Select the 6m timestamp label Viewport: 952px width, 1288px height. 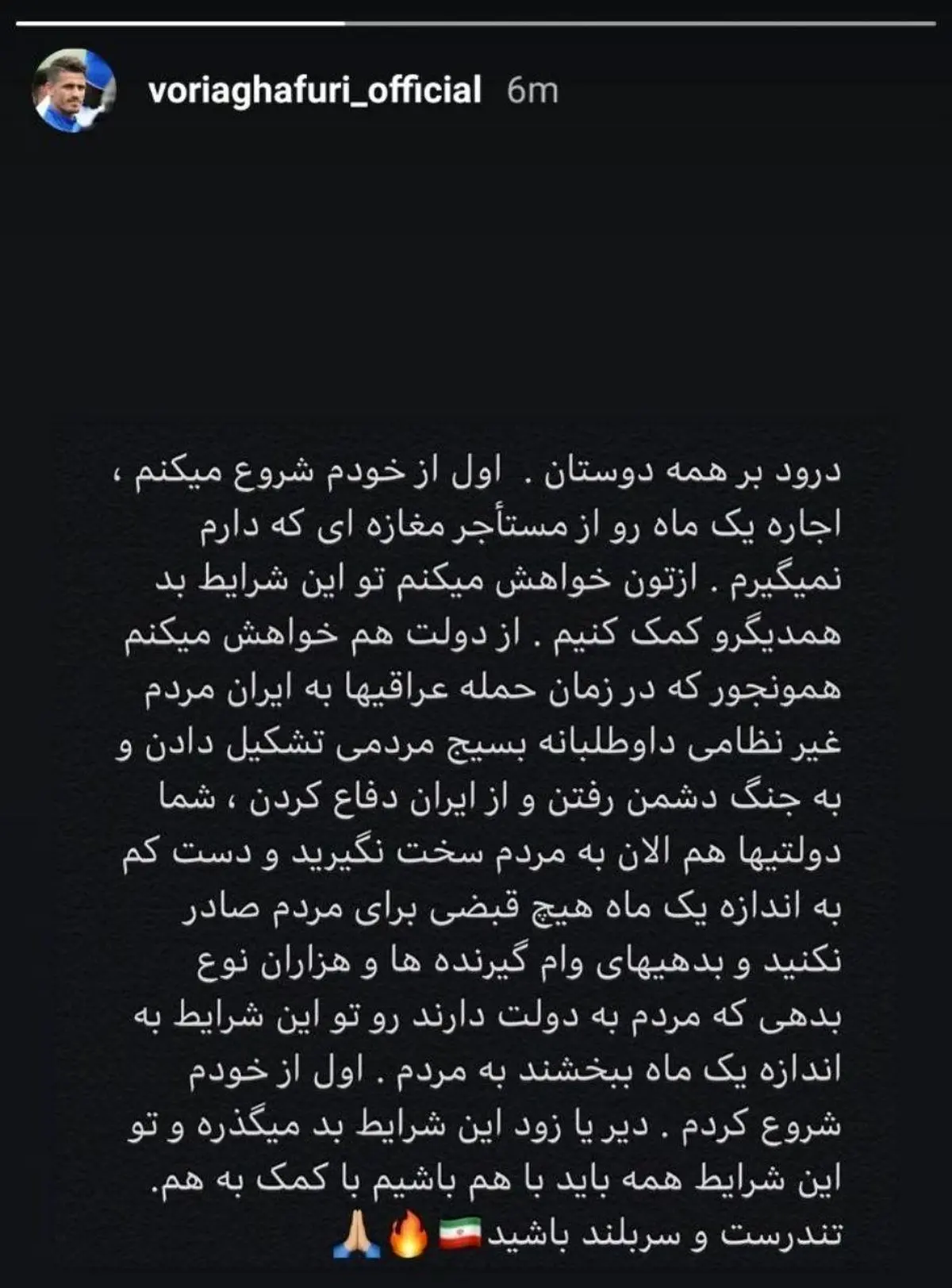530,91
